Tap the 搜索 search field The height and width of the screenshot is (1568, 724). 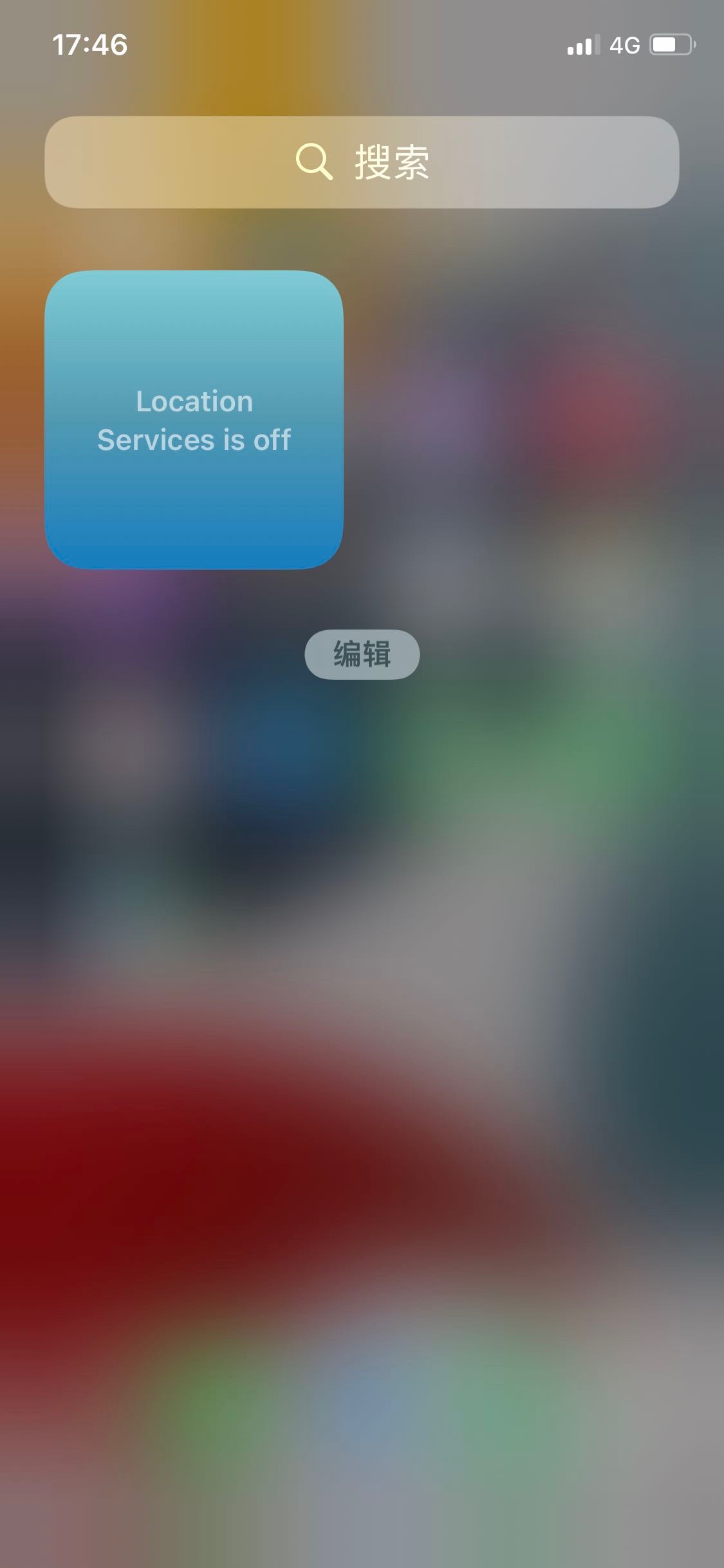362,162
